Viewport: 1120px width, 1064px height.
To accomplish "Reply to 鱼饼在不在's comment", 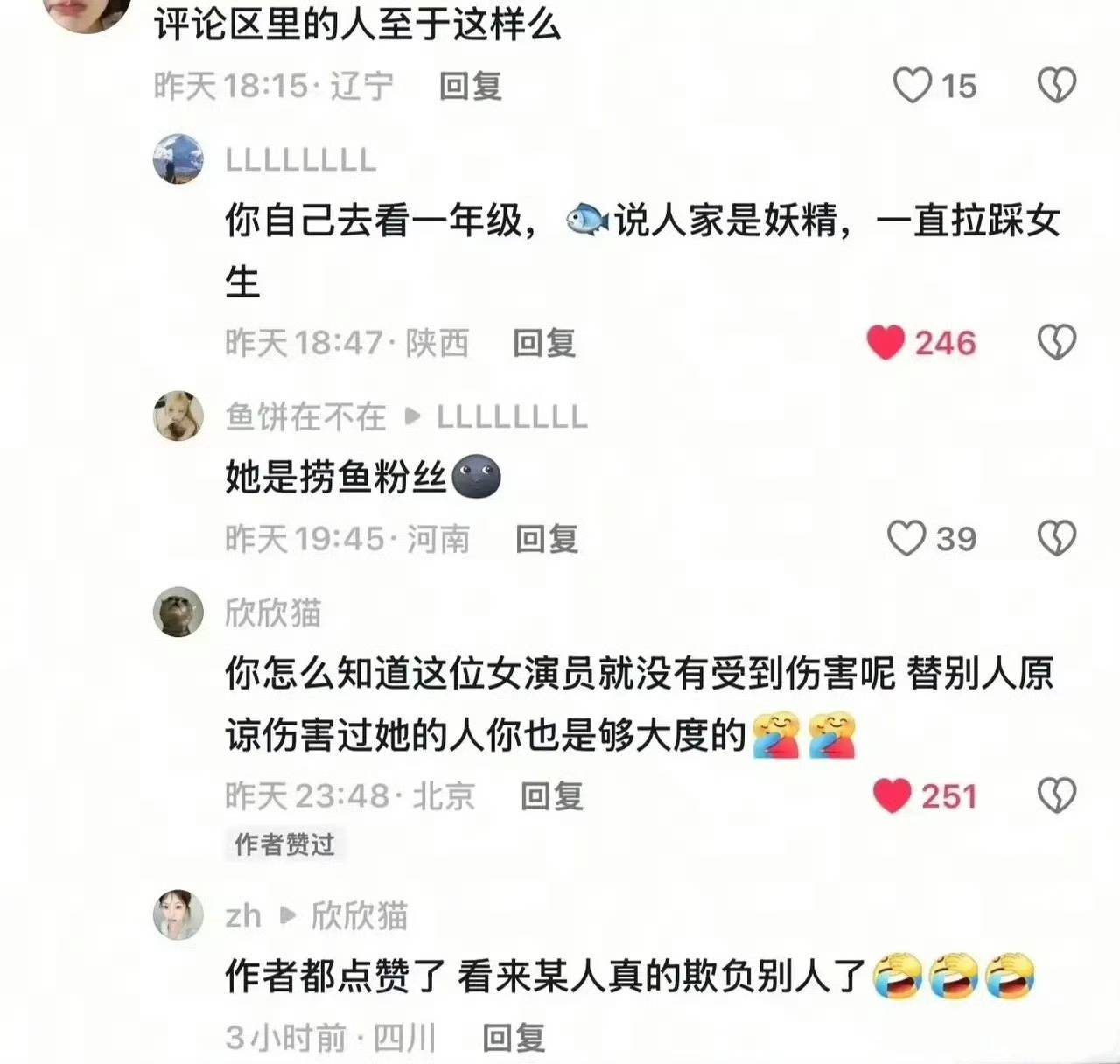I will click(x=547, y=539).
